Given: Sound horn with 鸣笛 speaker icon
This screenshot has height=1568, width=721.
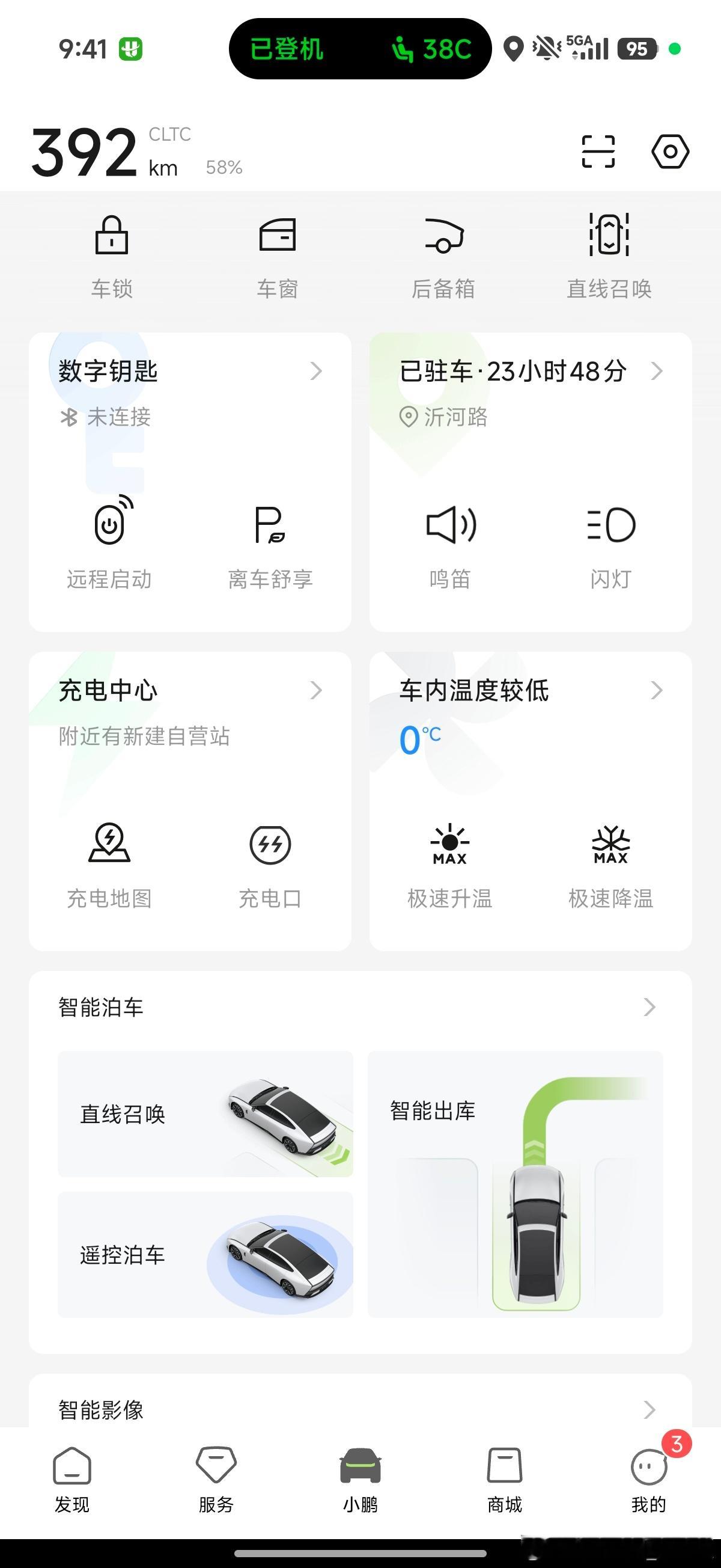Looking at the screenshot, I should coord(450,527).
